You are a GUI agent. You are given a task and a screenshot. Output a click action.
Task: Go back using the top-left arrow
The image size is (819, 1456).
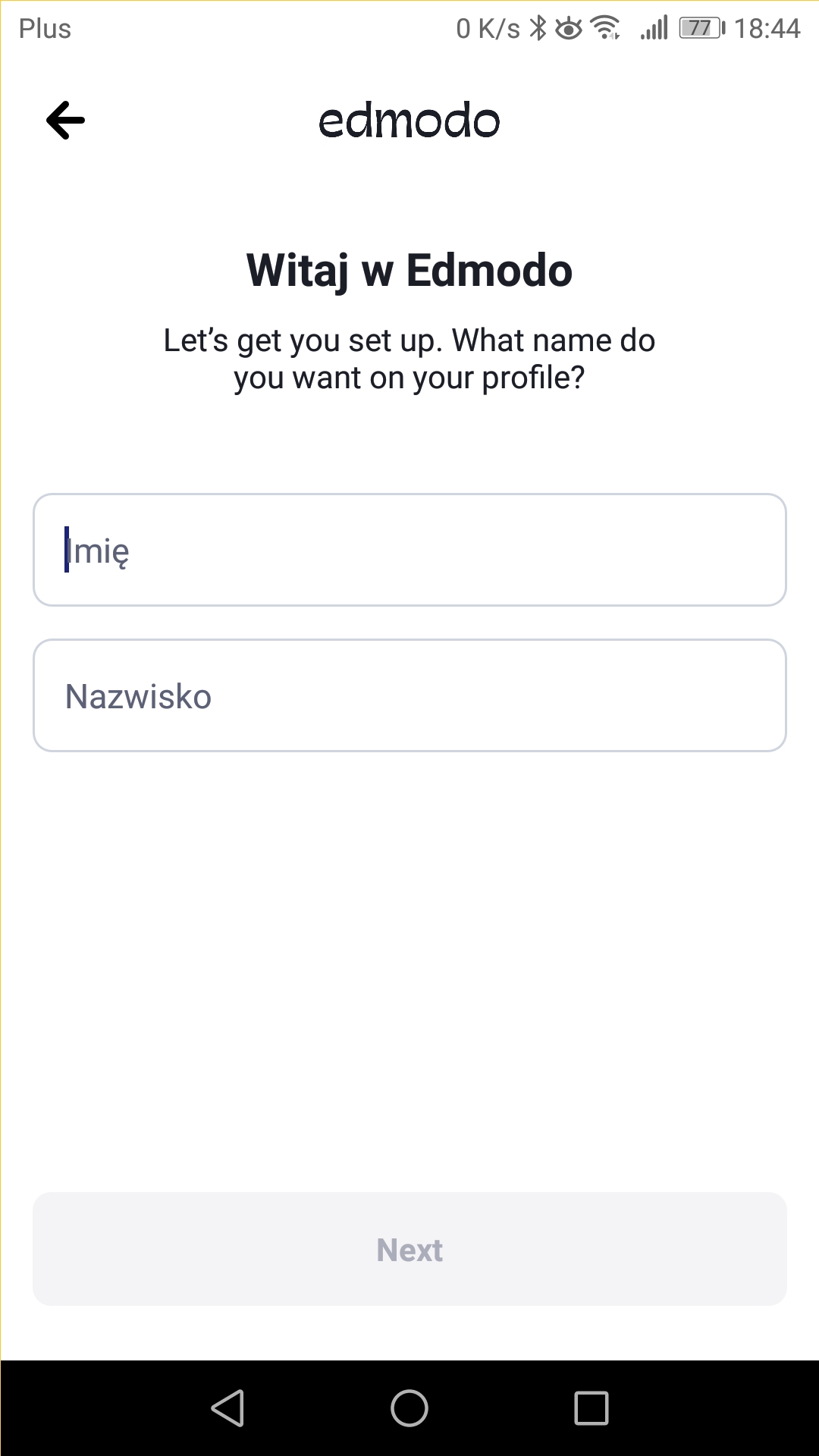pos(66,120)
